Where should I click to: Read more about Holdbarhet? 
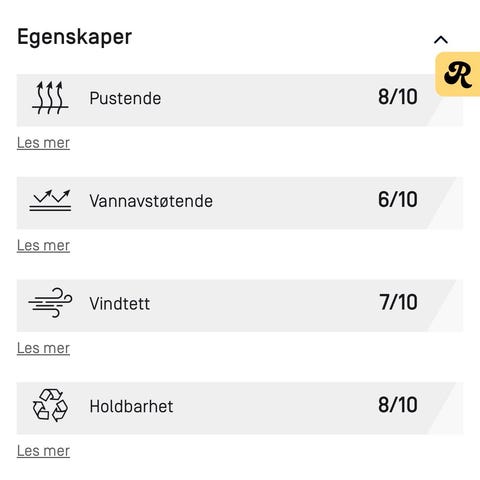[43, 451]
